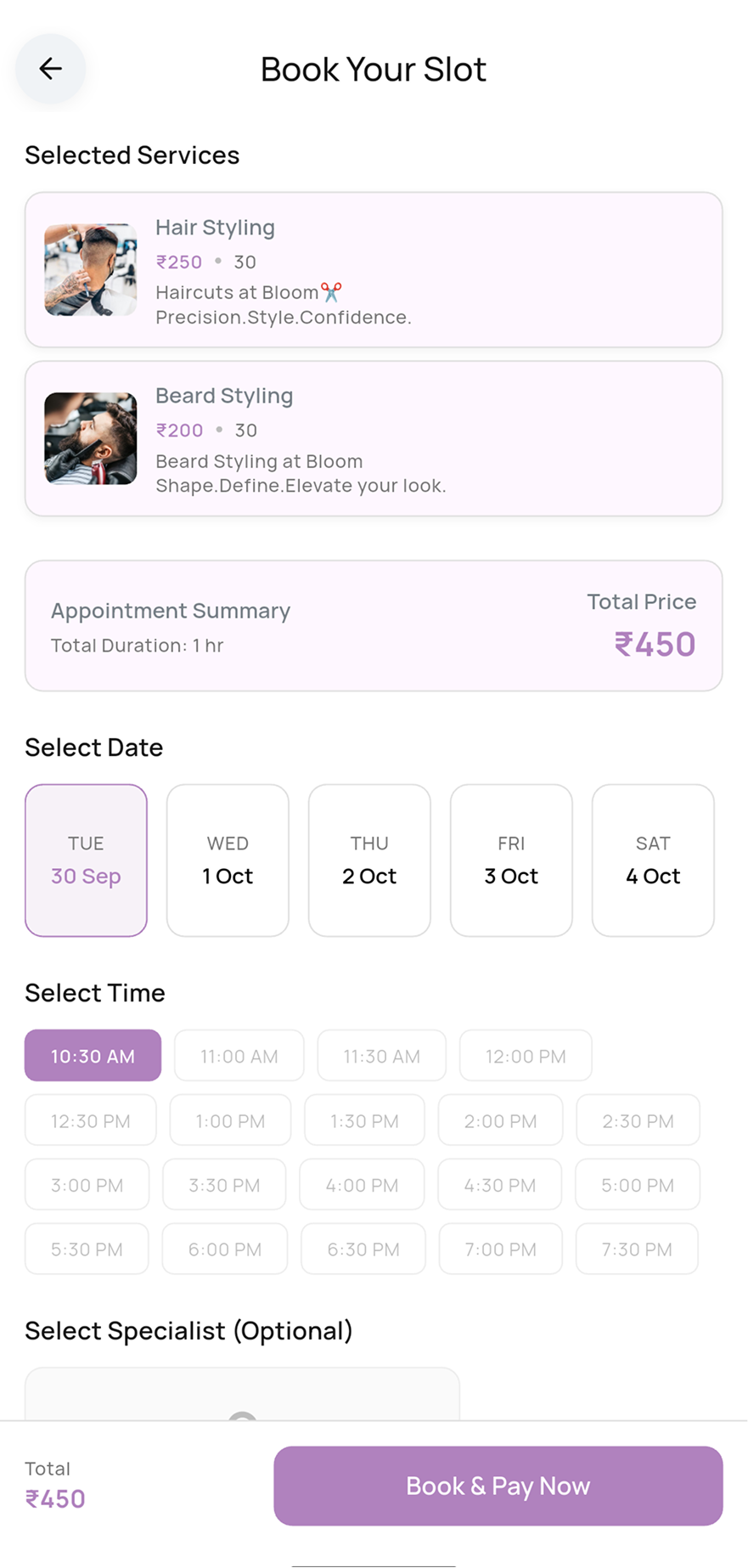Select the 2:30 PM time slot
The height and width of the screenshot is (1568, 748).
[638, 1120]
